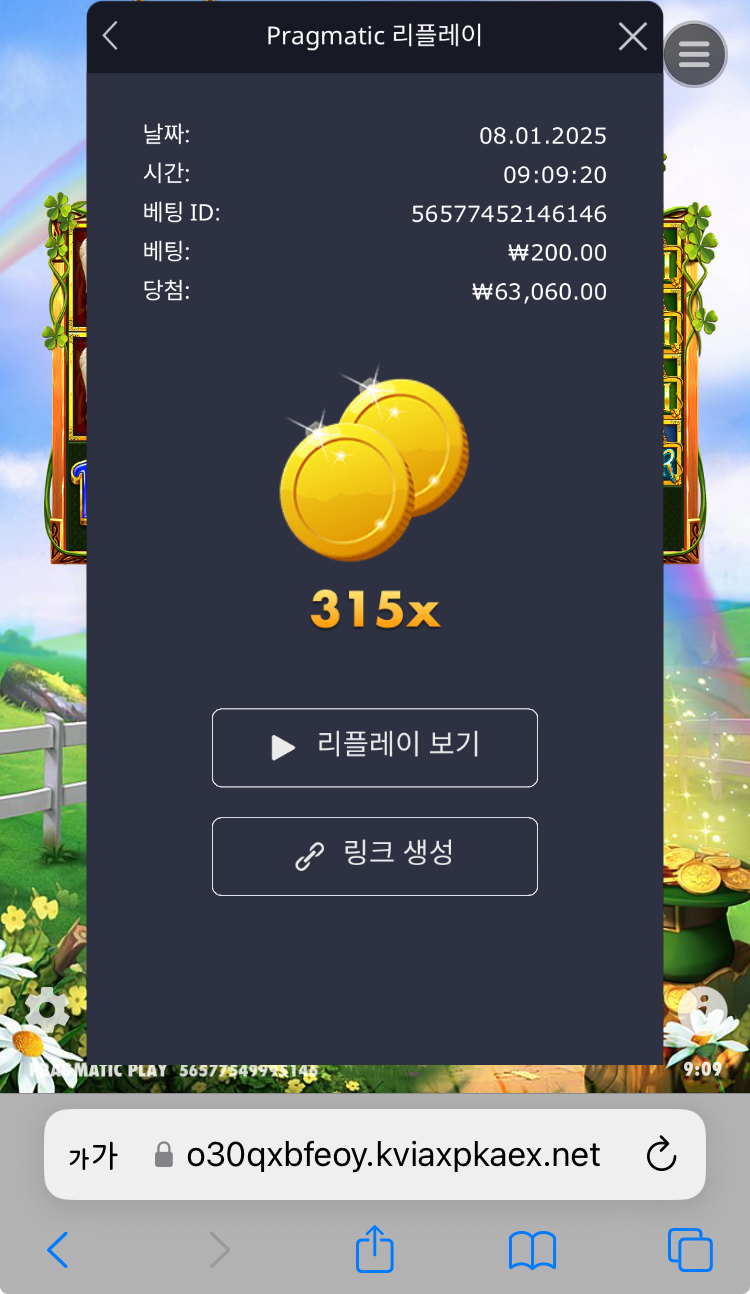Open Safari text size options (가가)

92,1156
